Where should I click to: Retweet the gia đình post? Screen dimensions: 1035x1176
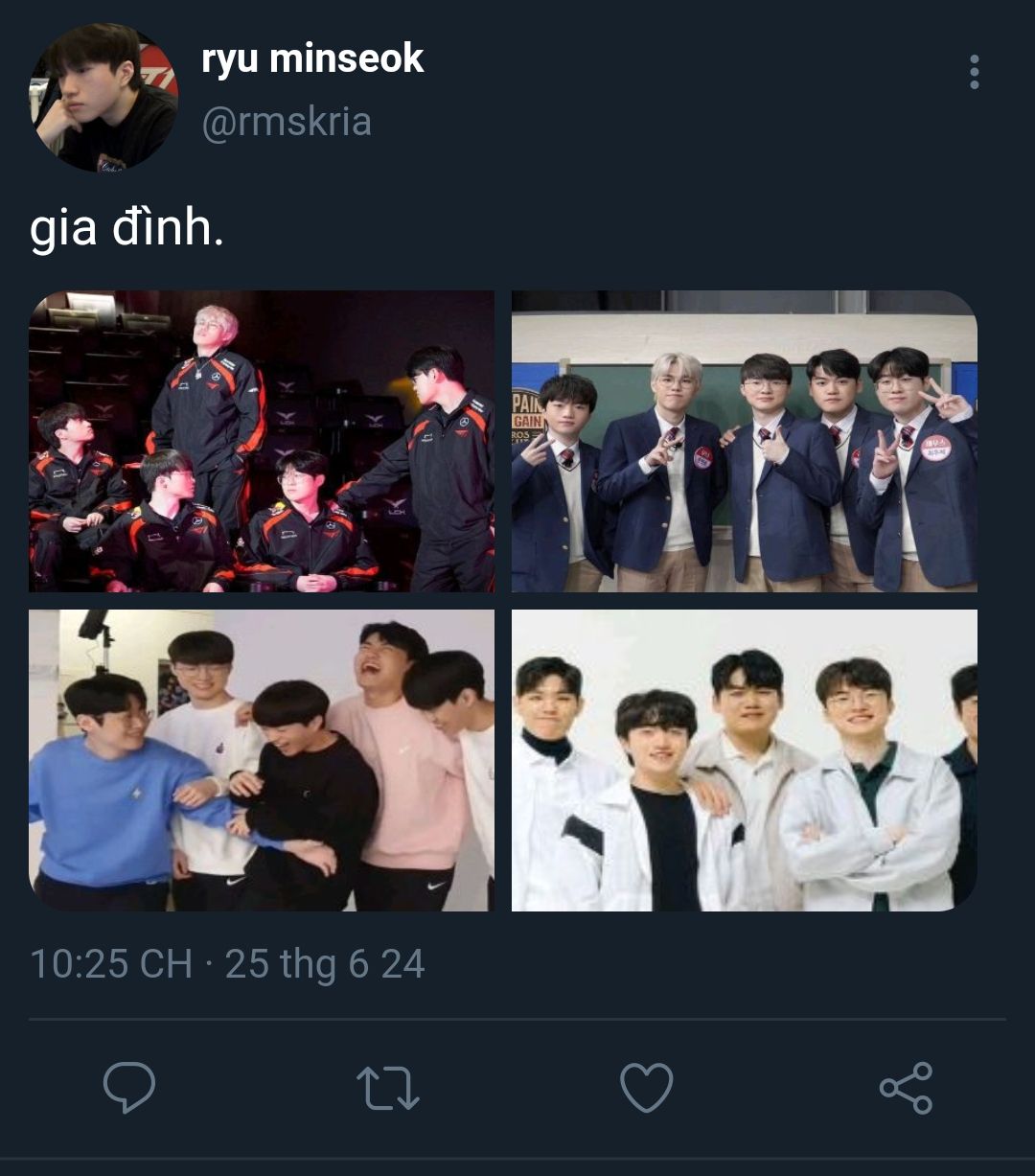(387, 1088)
